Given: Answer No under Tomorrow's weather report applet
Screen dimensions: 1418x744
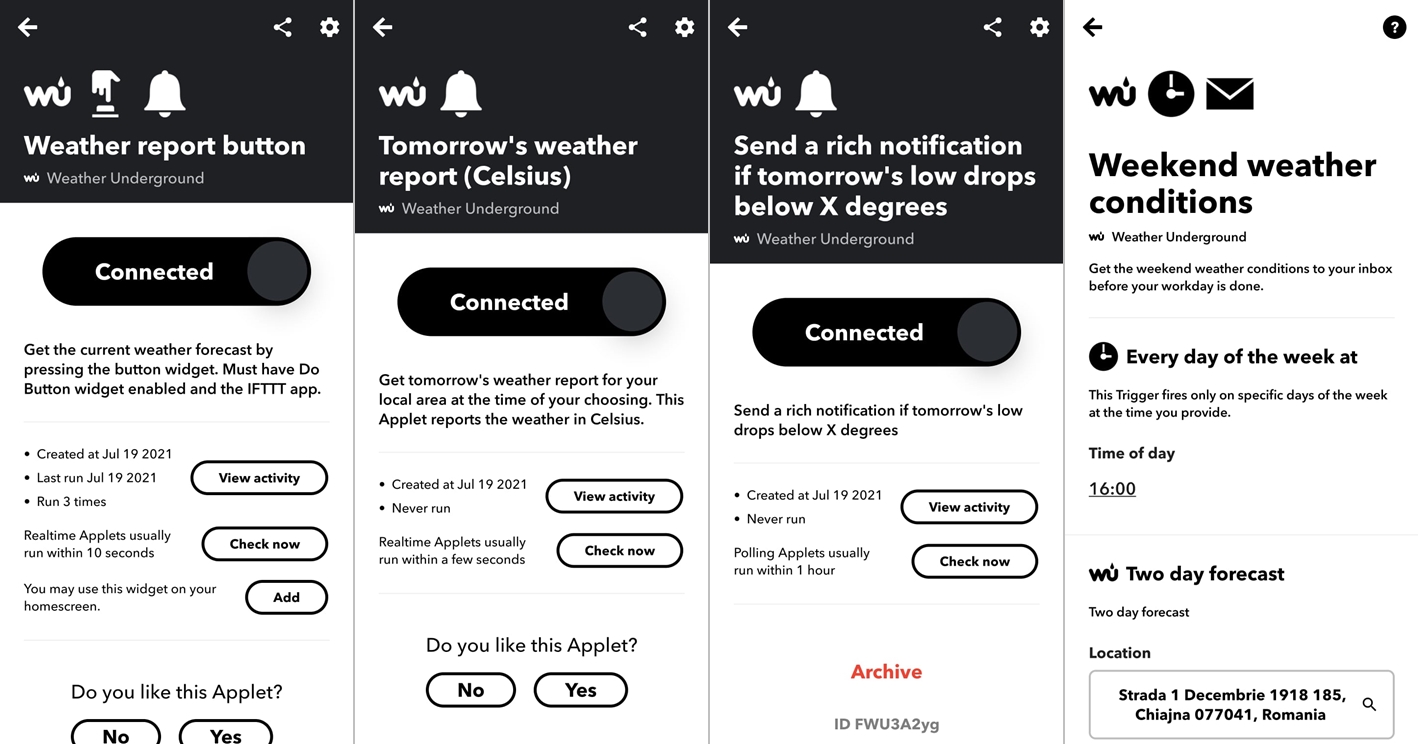Looking at the screenshot, I should [471, 690].
